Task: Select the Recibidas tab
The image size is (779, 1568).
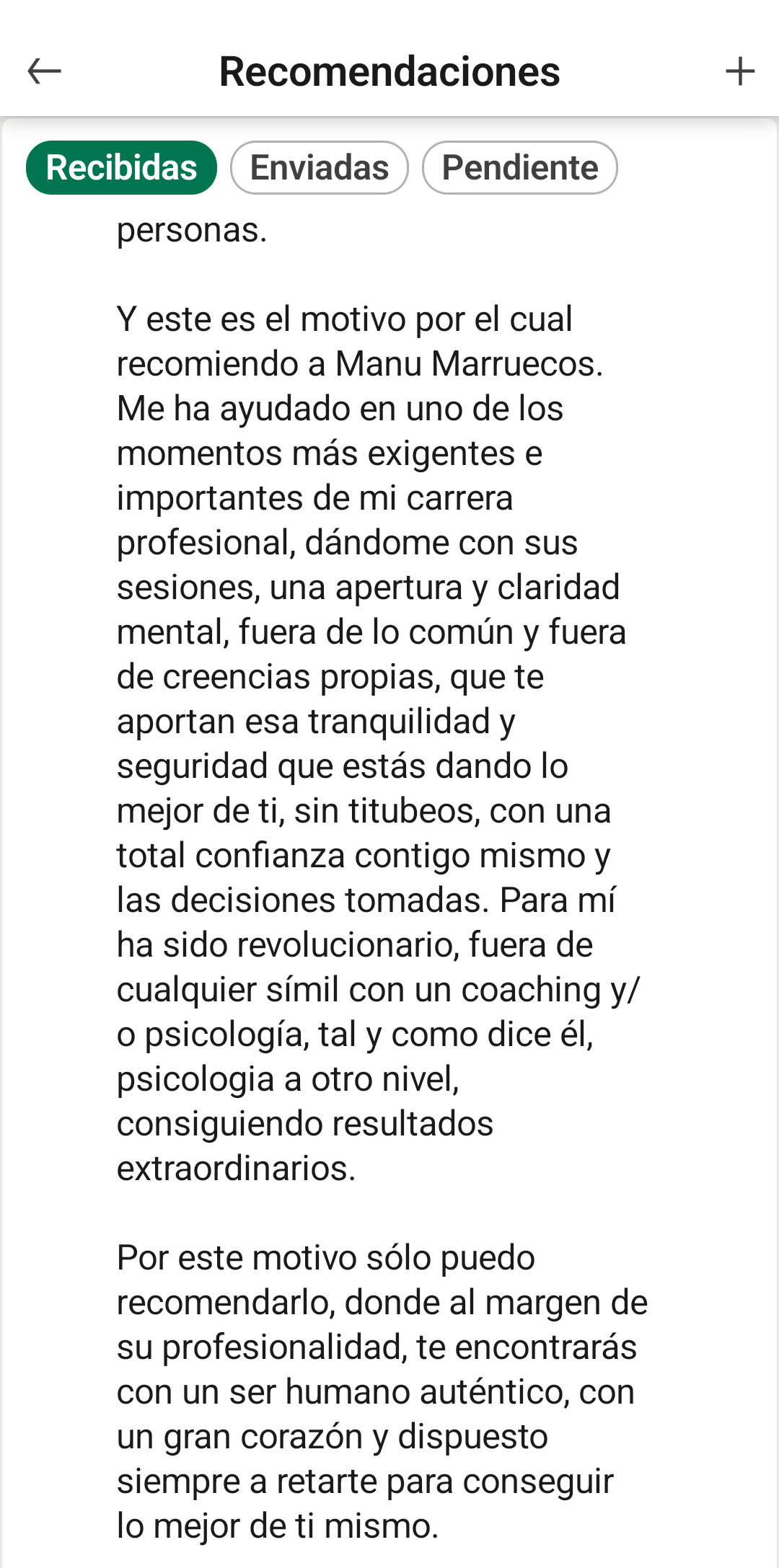Action: (x=121, y=168)
